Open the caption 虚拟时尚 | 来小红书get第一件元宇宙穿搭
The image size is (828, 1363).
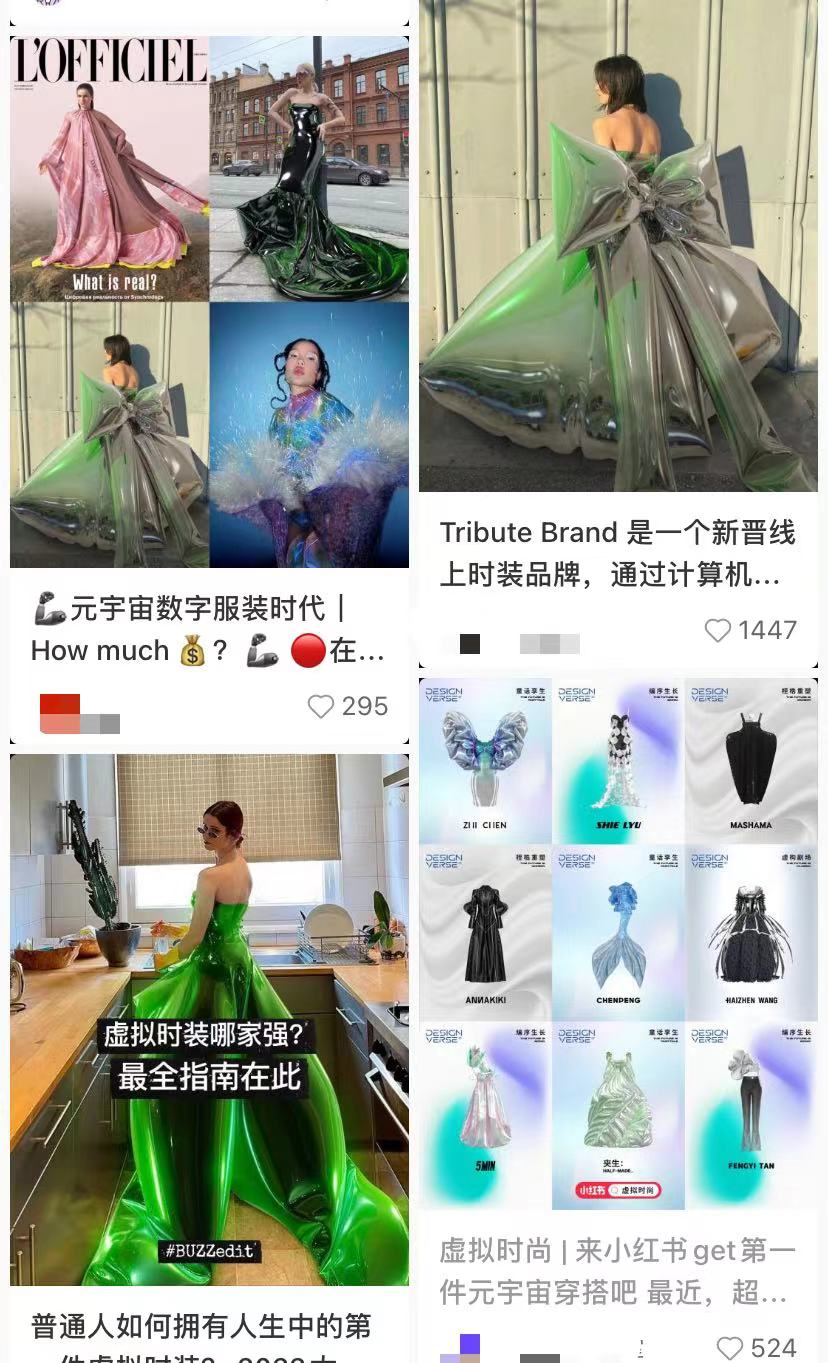coord(618,1271)
